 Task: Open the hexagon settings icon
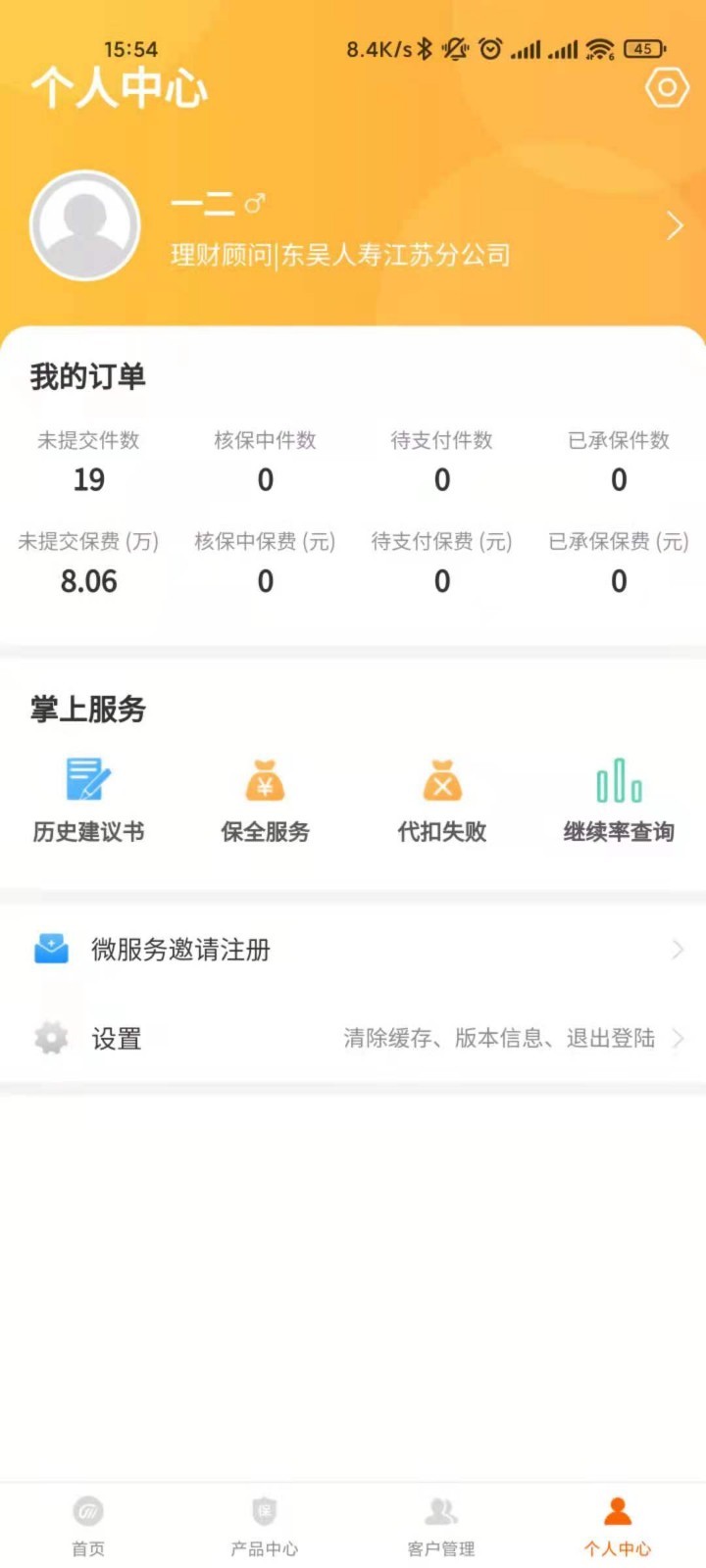(667, 88)
